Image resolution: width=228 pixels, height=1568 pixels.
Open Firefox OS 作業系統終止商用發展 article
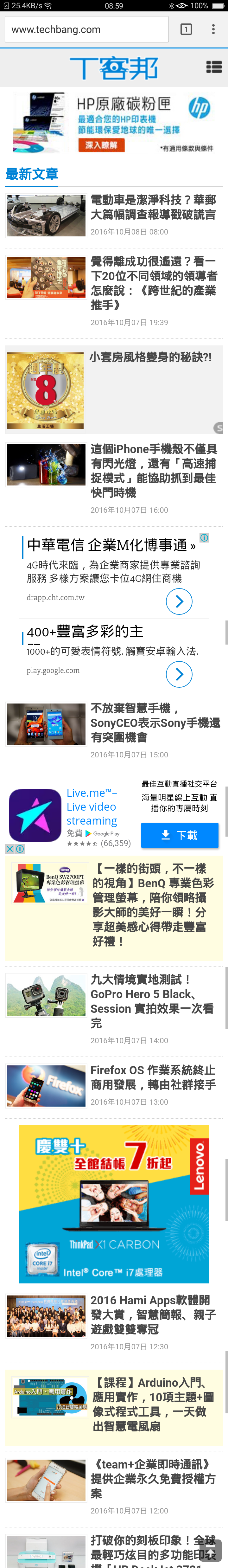[153, 1077]
